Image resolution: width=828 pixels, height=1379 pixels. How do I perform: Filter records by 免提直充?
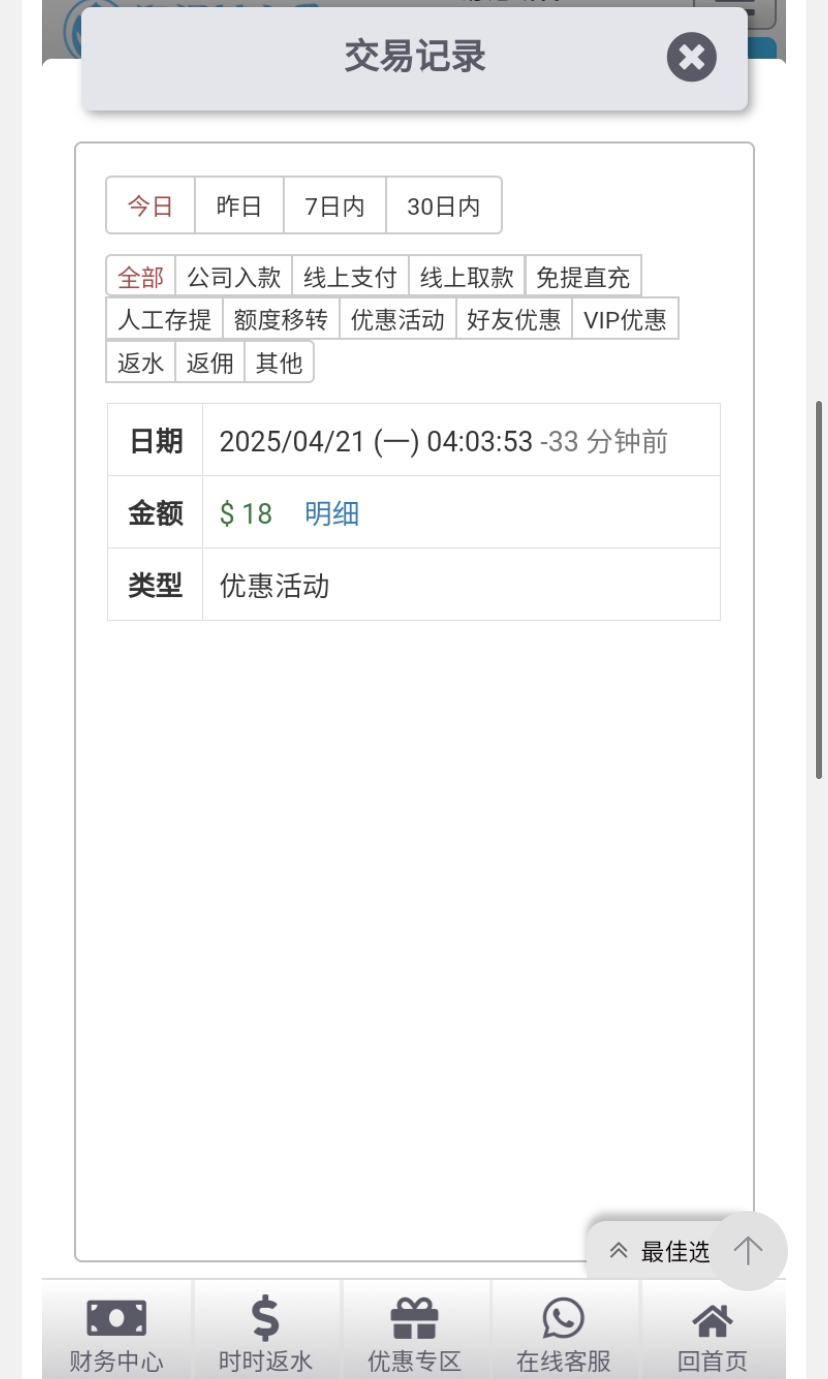tap(583, 277)
